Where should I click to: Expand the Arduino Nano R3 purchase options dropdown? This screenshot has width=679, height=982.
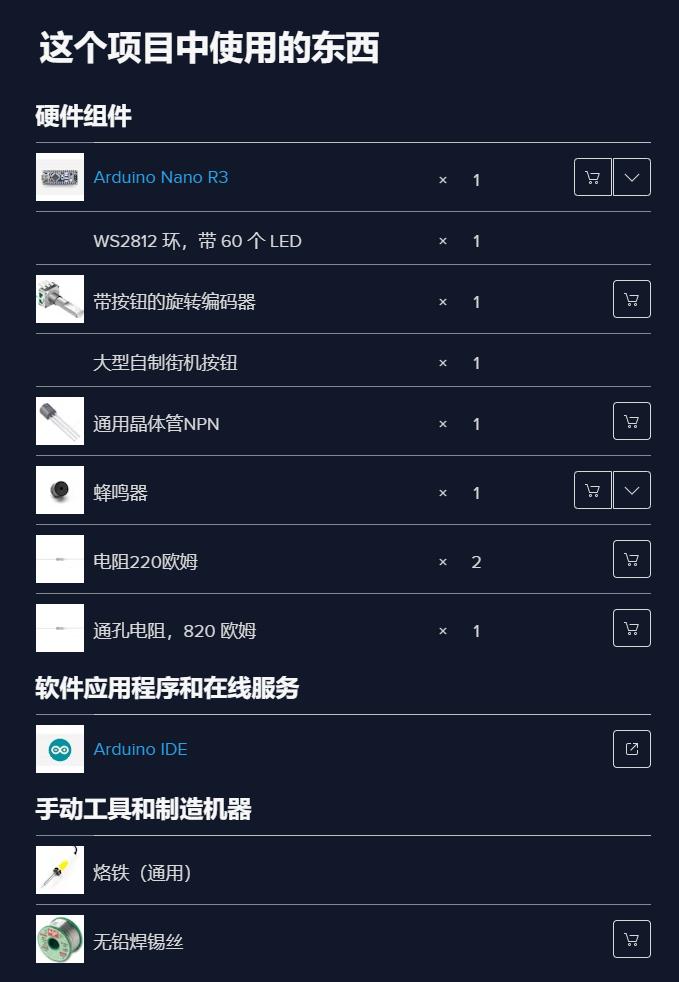[x=632, y=177]
